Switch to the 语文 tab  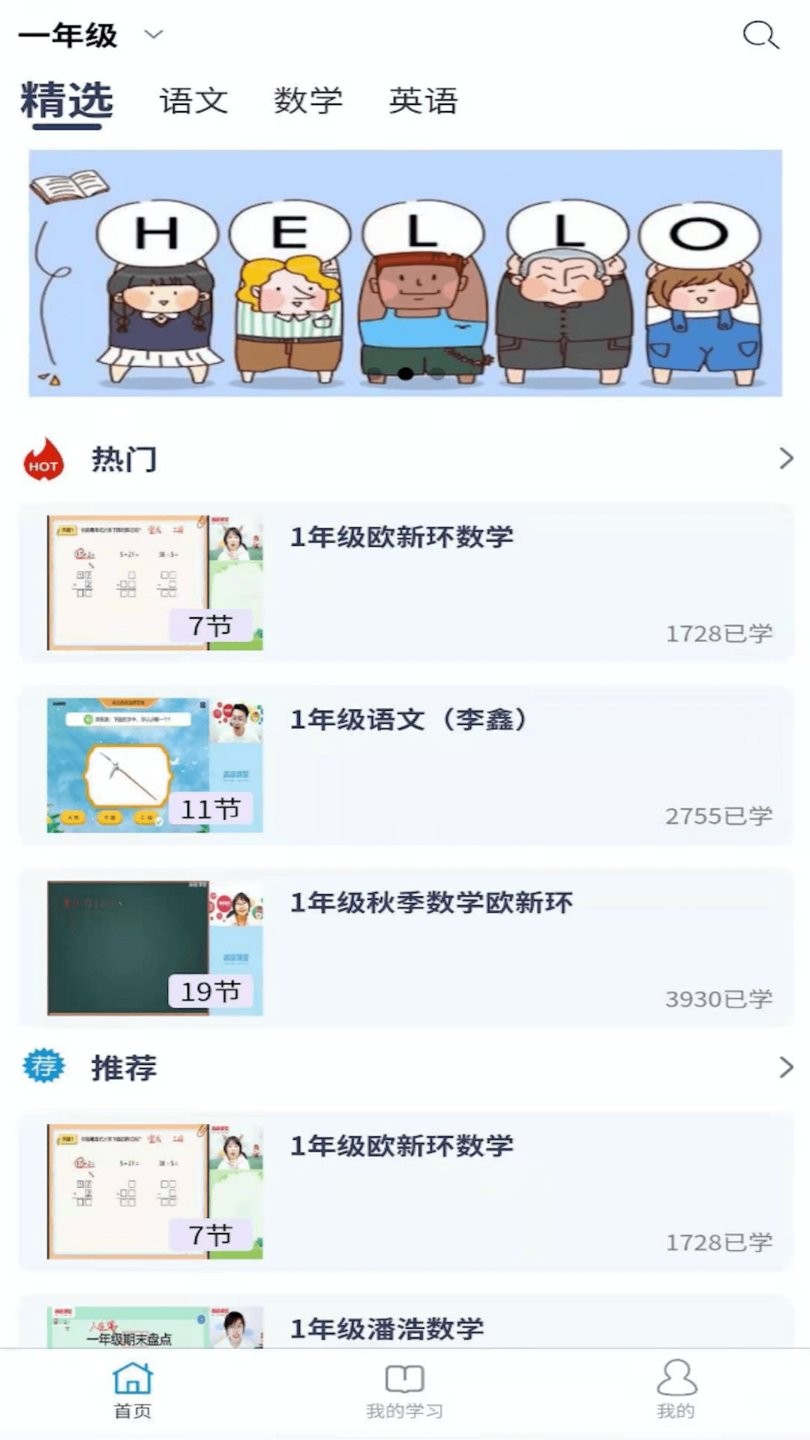[194, 101]
